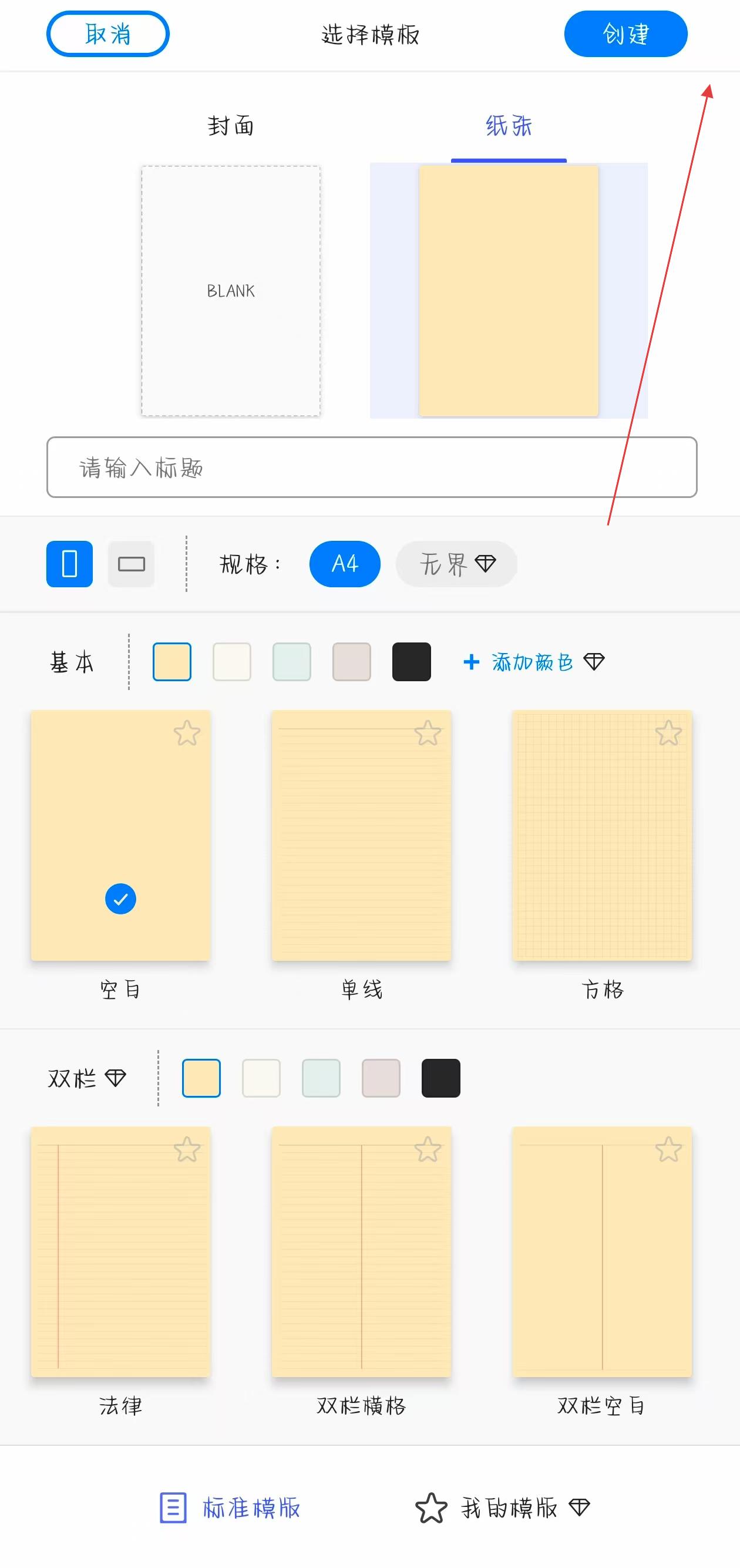
Task: Tap 取消 to cancel template selection
Action: [x=107, y=34]
